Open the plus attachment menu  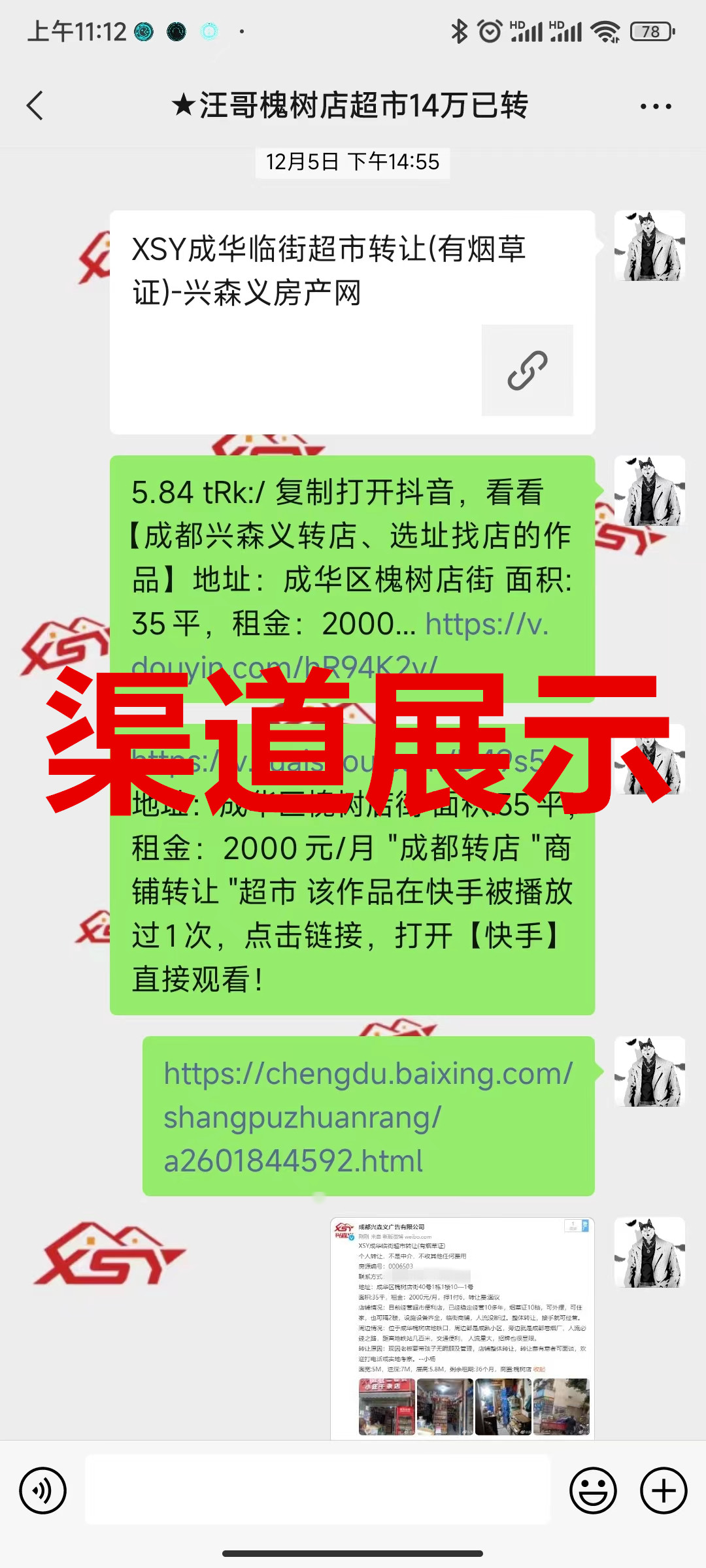[664, 1491]
